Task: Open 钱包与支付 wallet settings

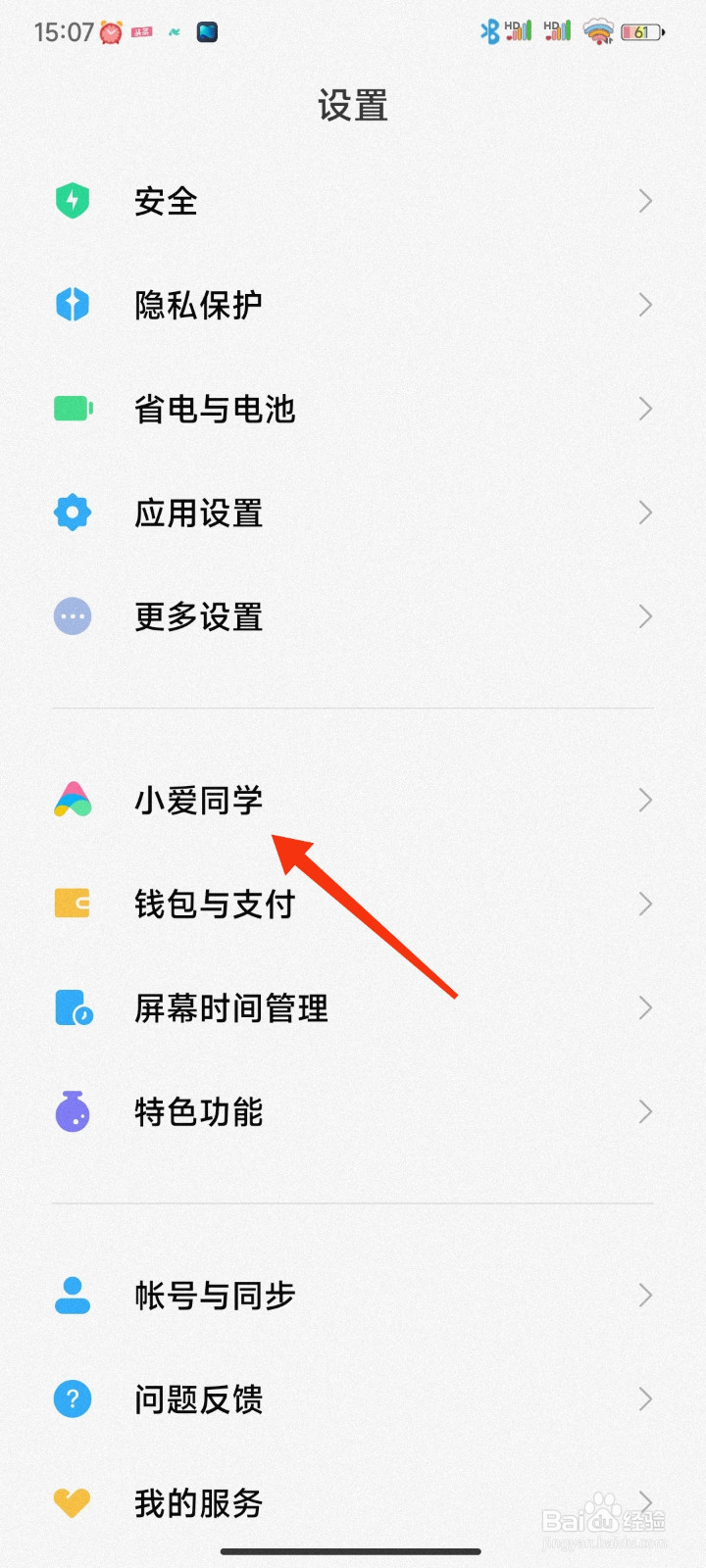Action: (353, 904)
